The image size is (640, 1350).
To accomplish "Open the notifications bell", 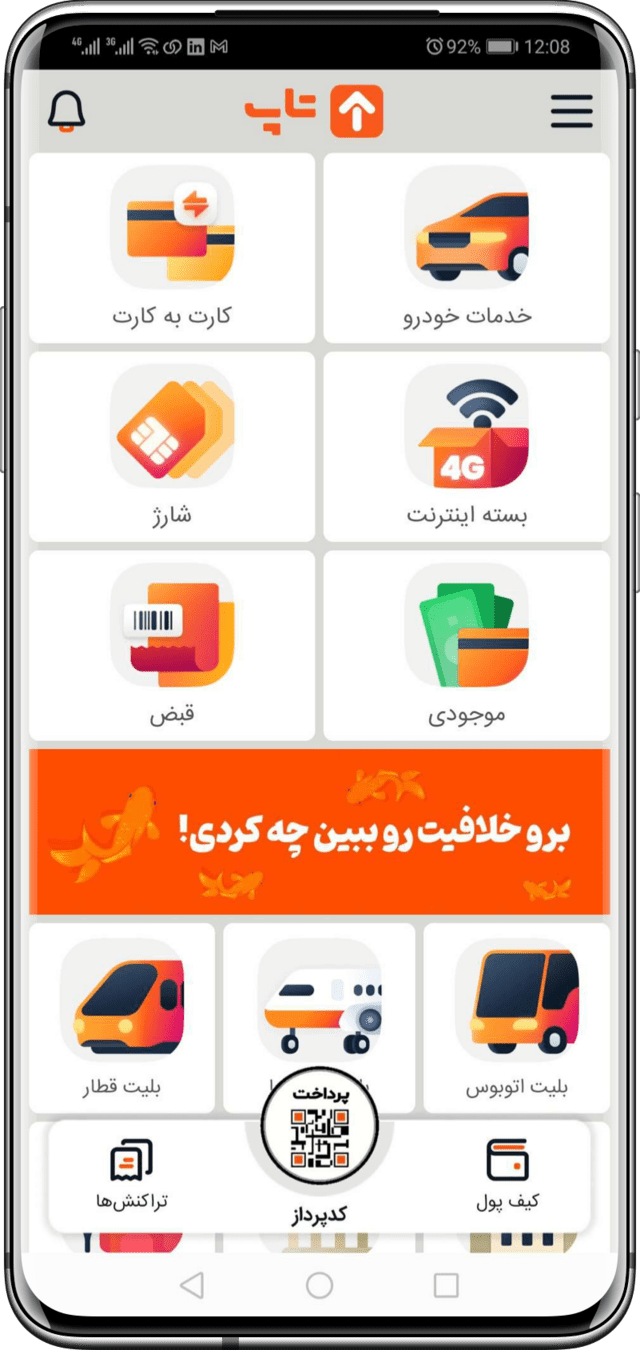I will (66, 111).
